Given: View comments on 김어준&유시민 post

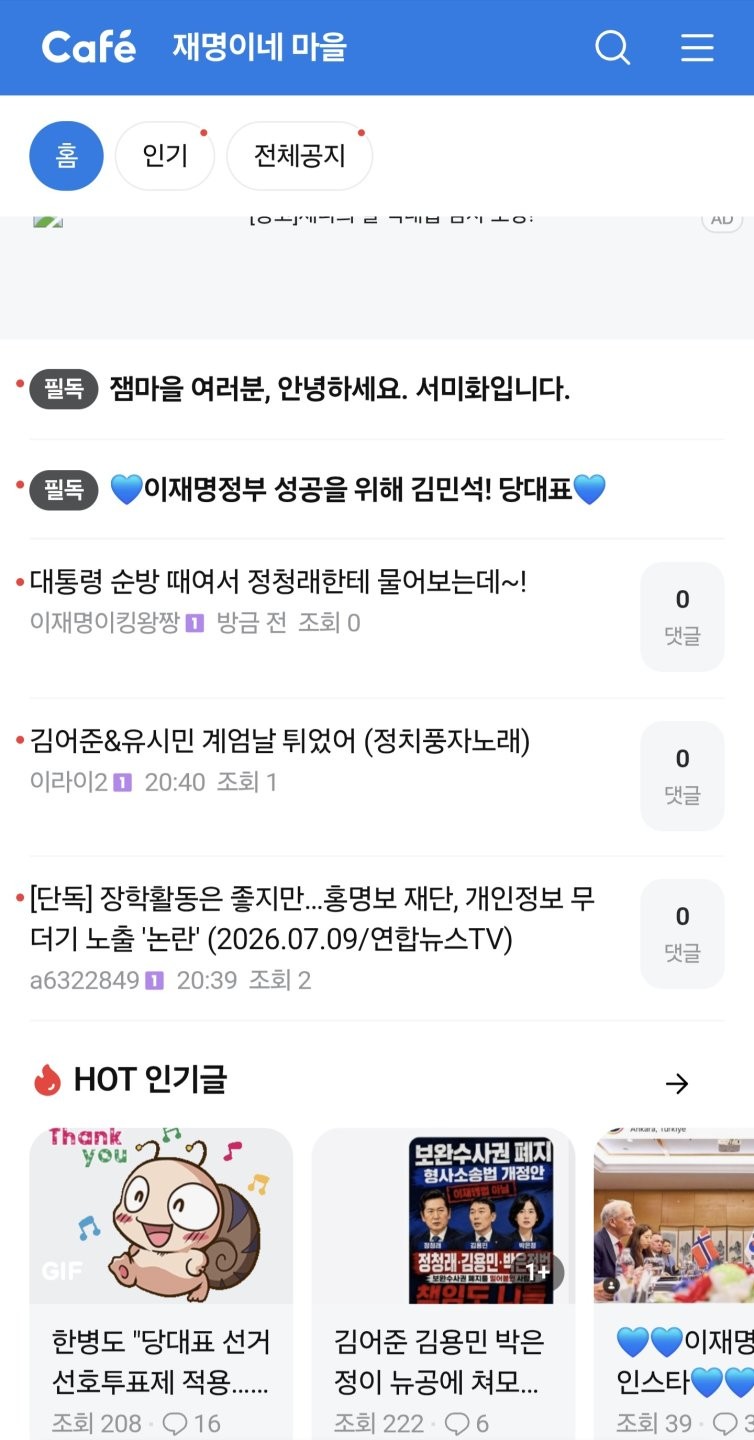Looking at the screenshot, I should pos(682,776).
